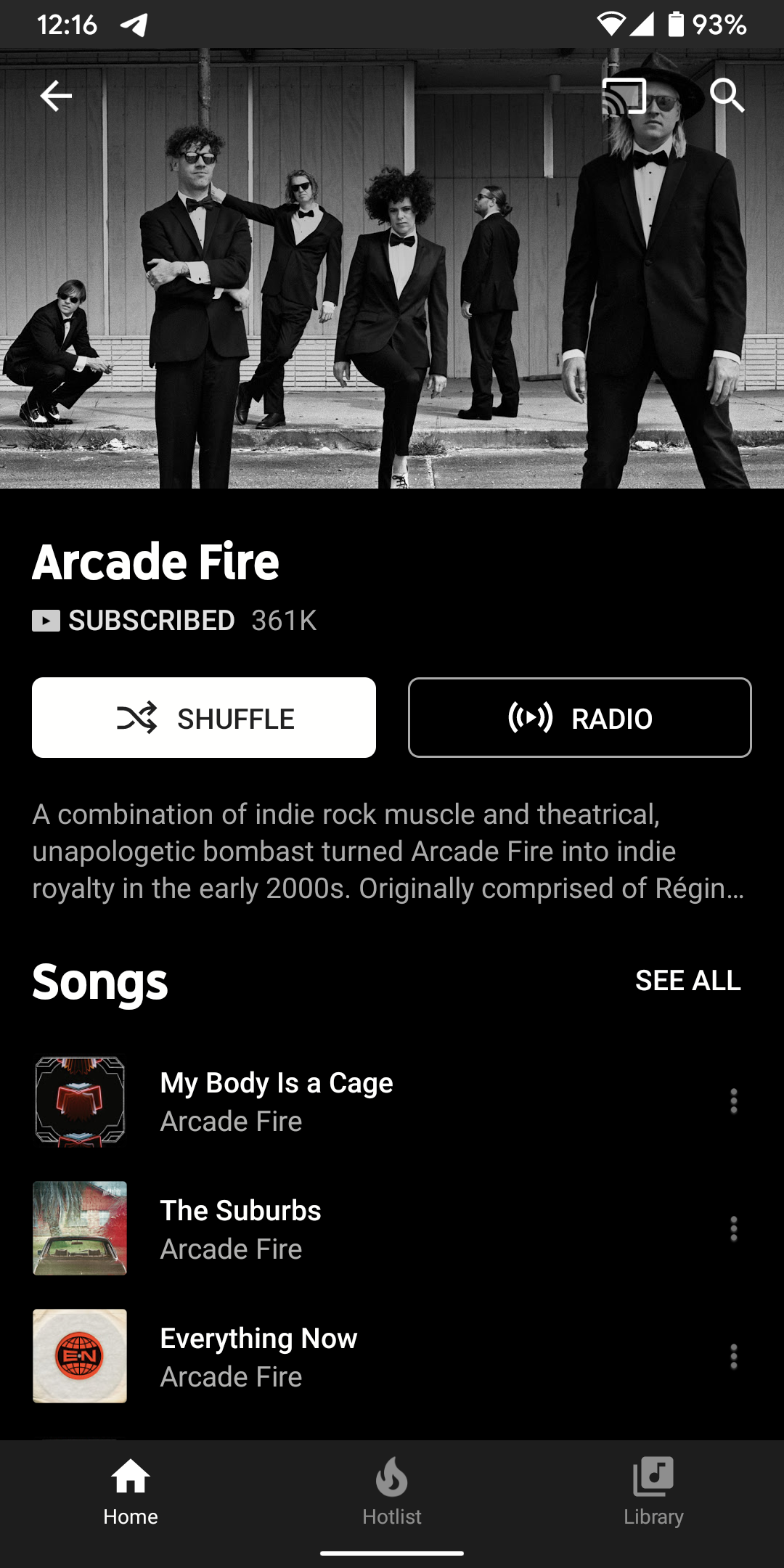Open options menu for The Suburbs
Screen dimensions: 784x1568
pyautogui.click(x=733, y=1229)
